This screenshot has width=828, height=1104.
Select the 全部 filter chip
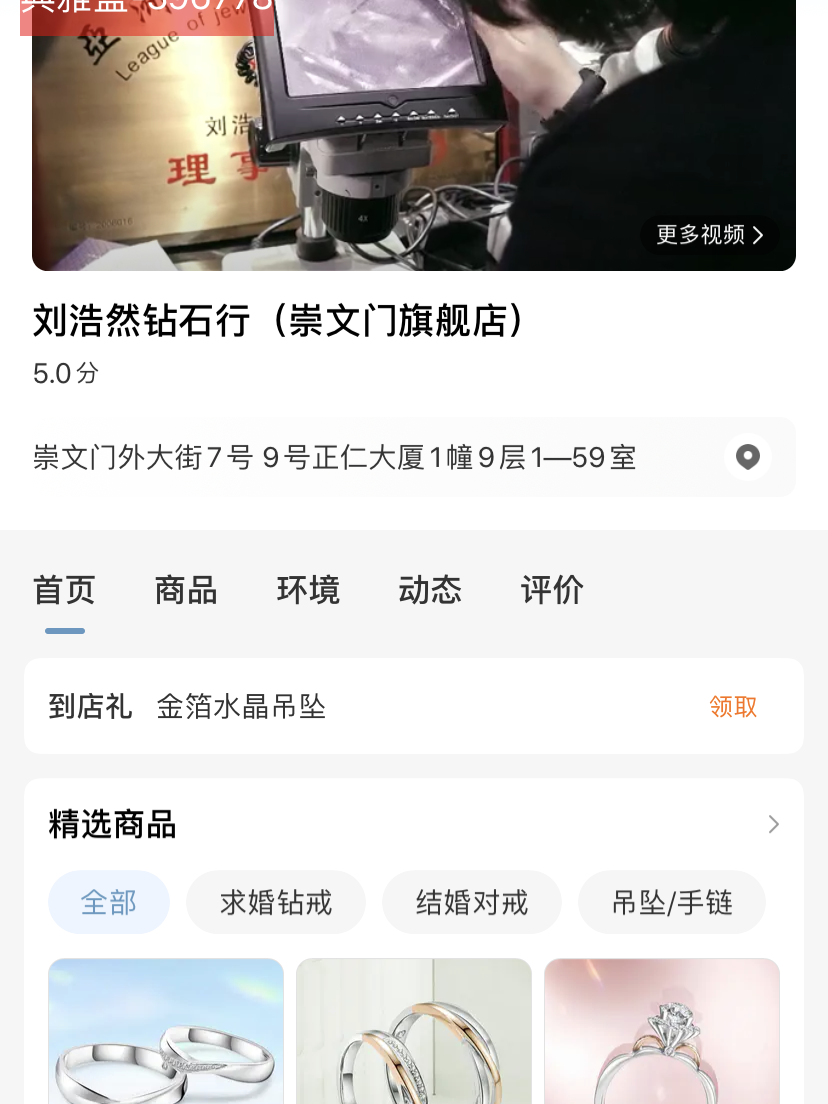point(109,903)
